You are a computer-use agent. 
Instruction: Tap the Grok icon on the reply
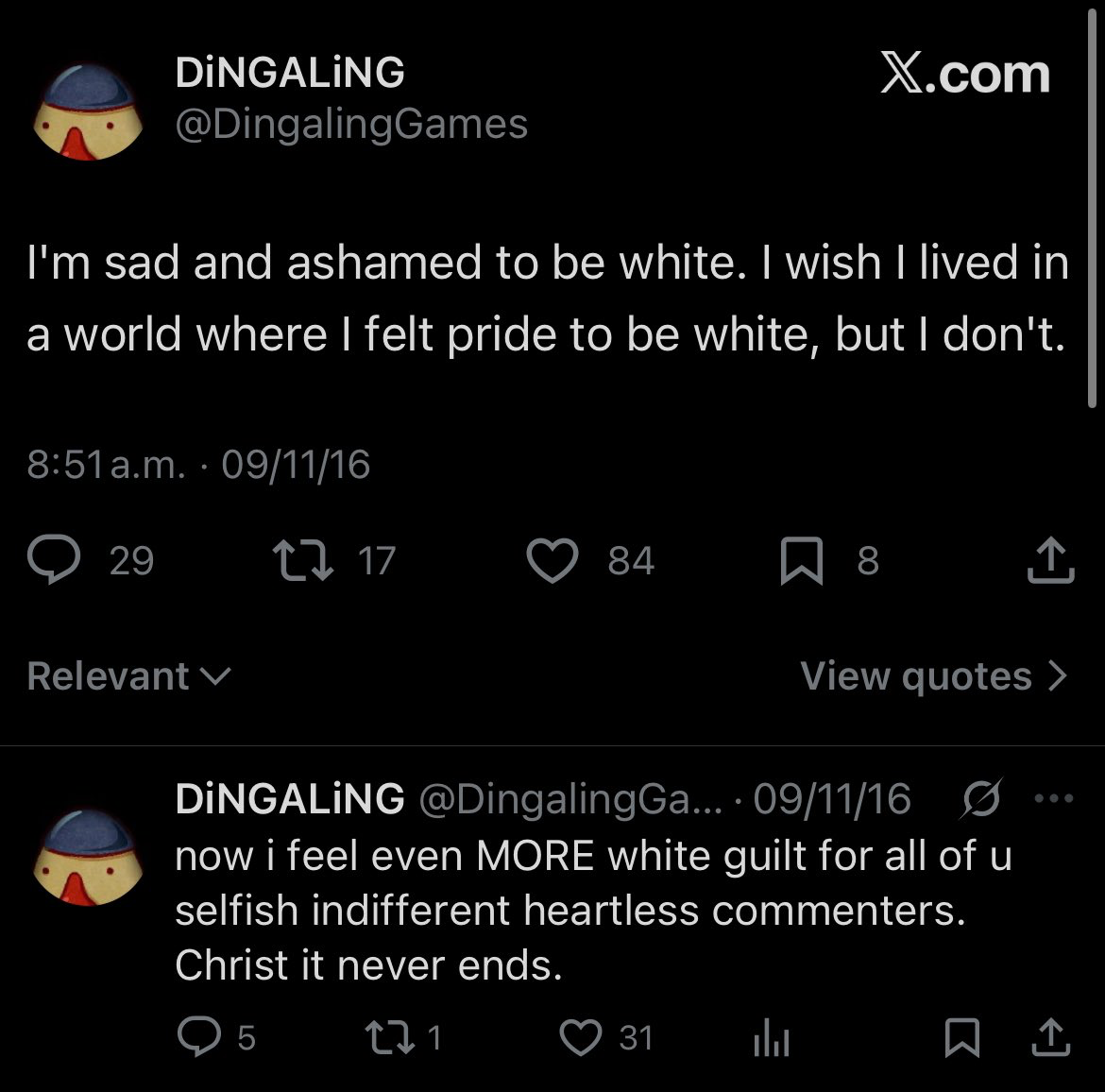click(978, 799)
